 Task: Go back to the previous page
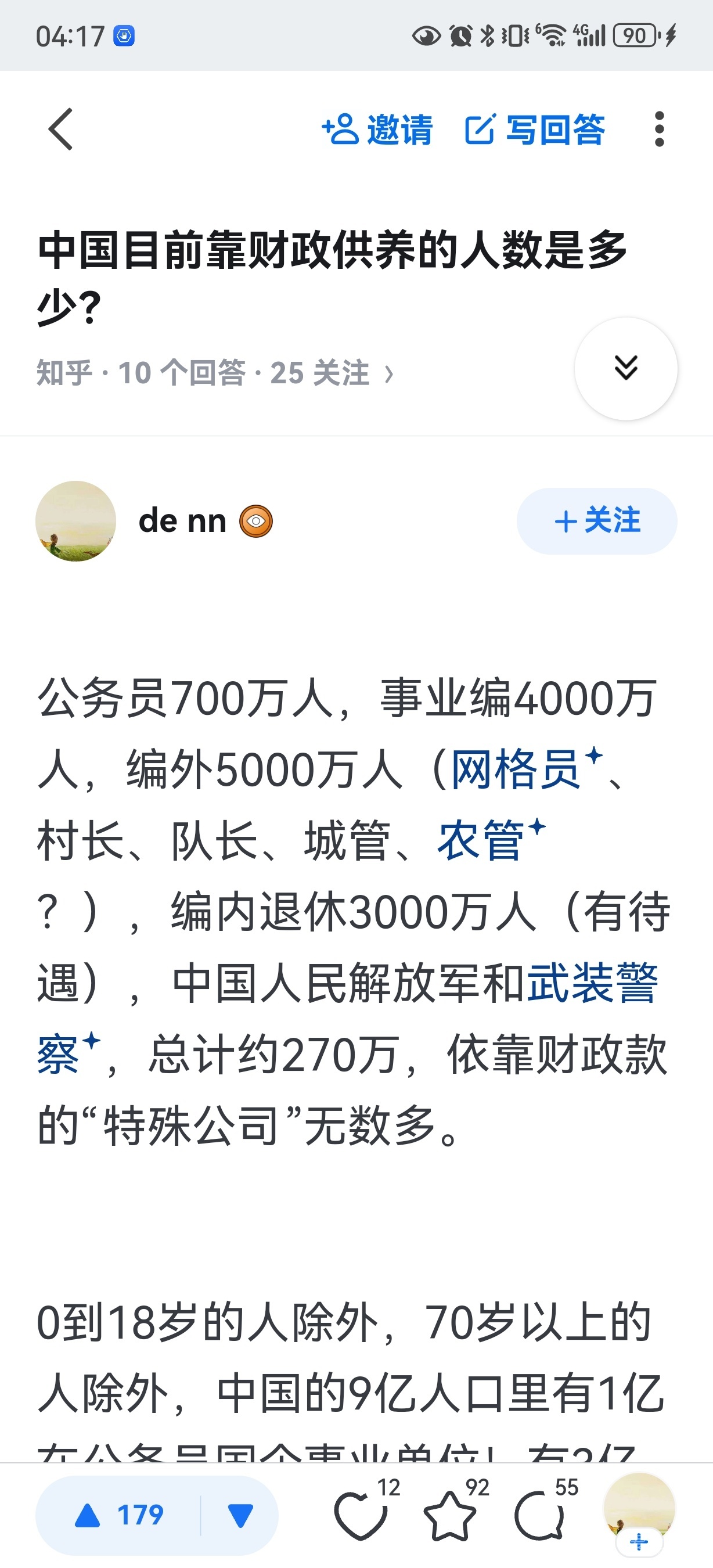(61, 129)
